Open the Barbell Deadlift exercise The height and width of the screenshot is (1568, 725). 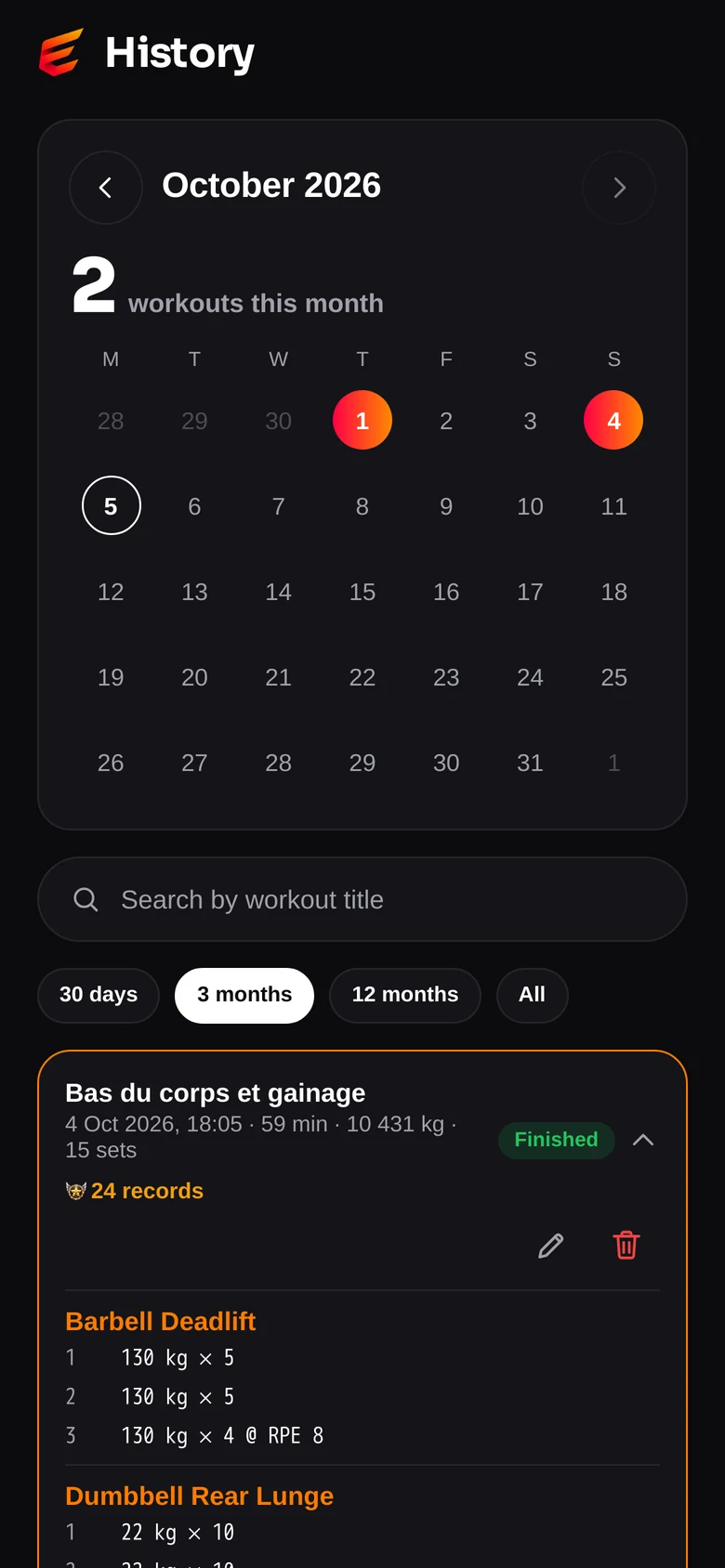pyautogui.click(x=161, y=1321)
